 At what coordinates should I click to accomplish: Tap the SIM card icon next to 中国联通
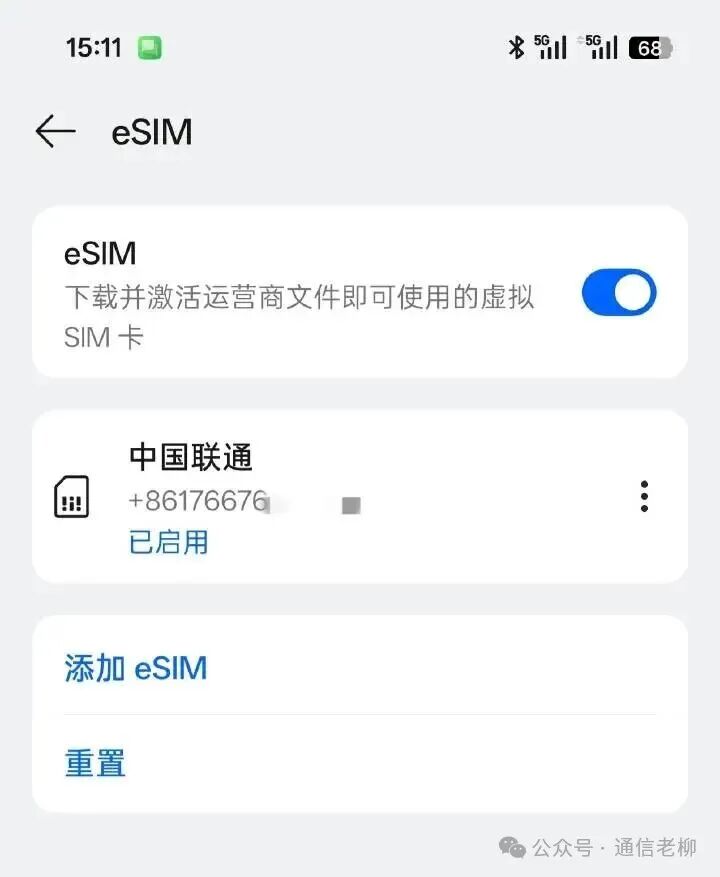point(72,496)
